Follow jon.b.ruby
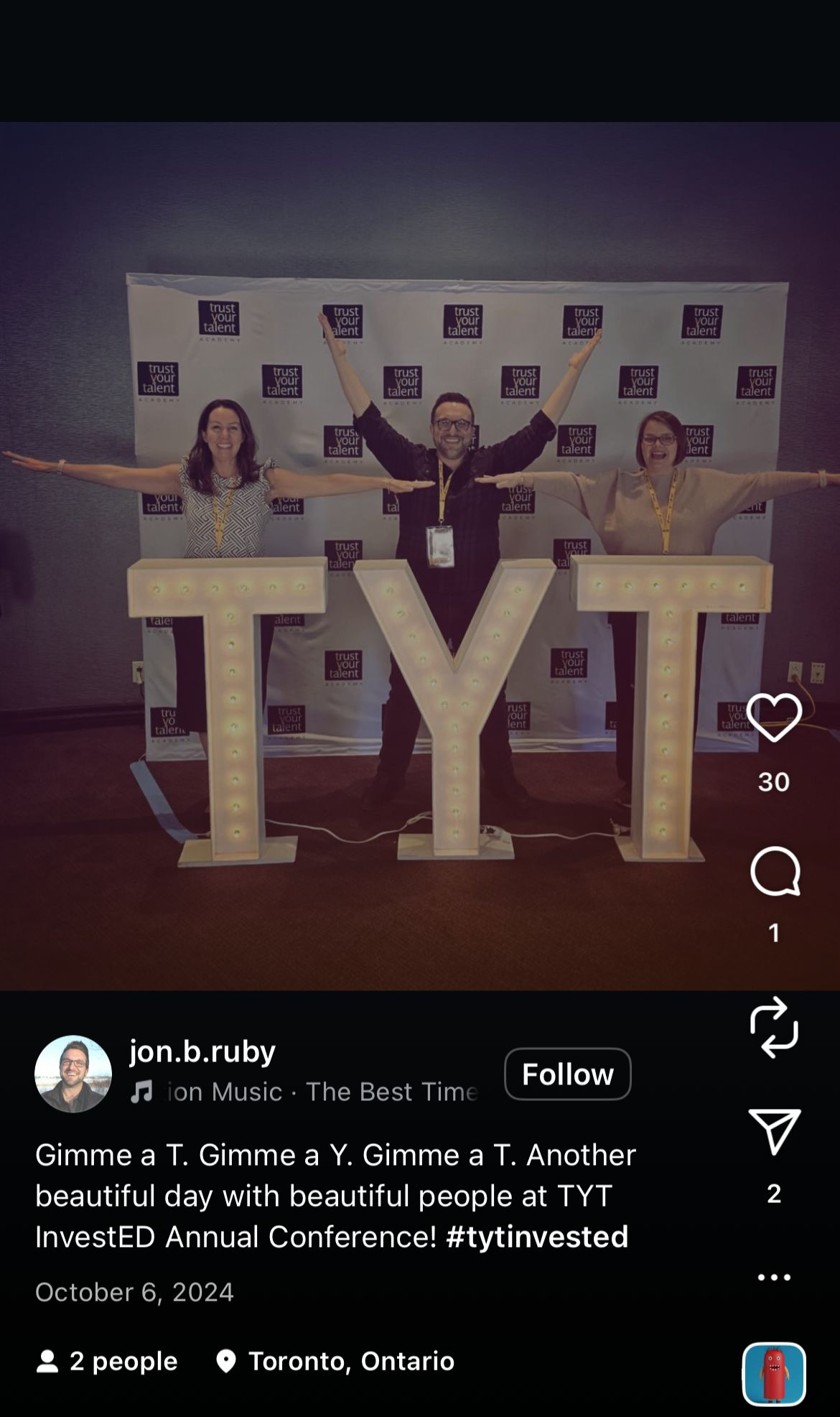840x1417 pixels. pos(567,1074)
